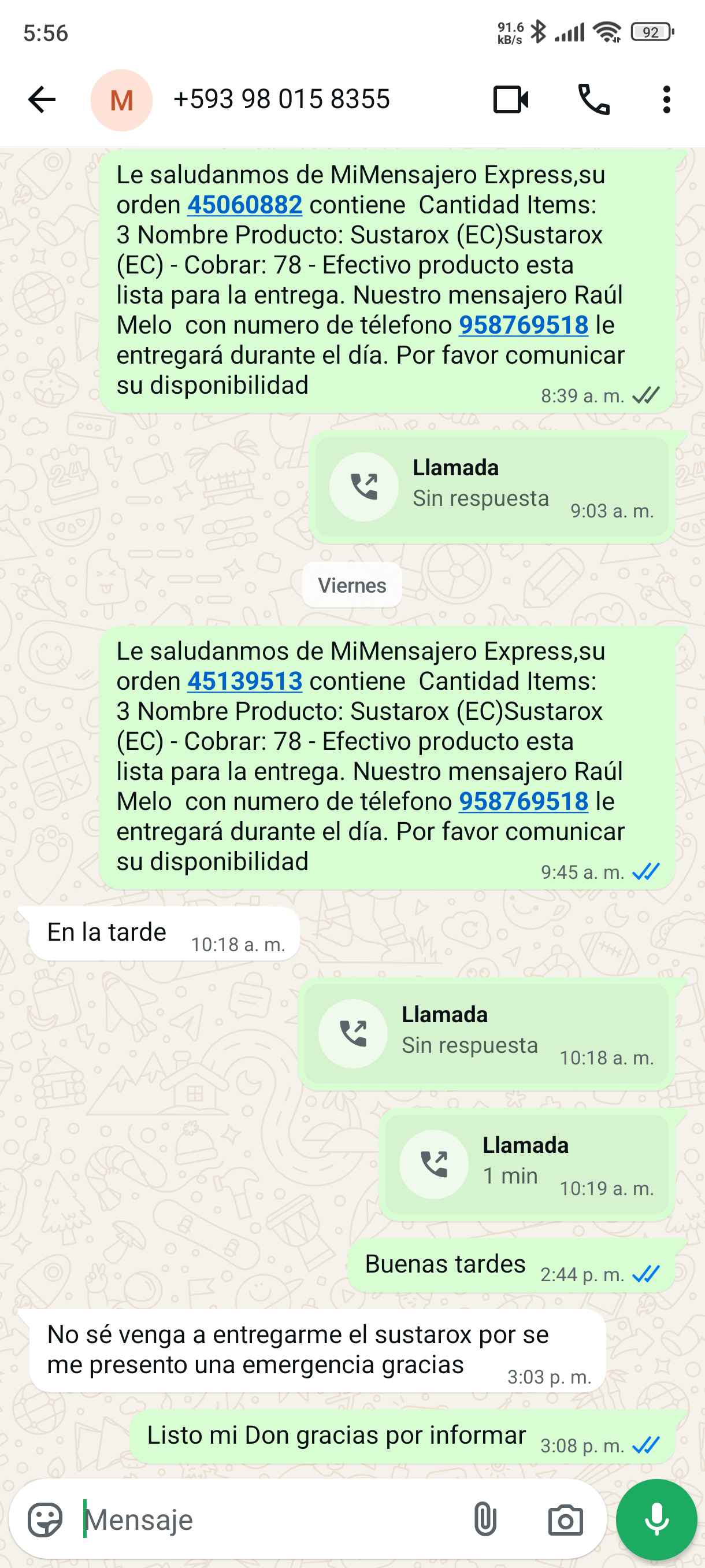Start a video call
705x1568 pixels.
(510, 100)
